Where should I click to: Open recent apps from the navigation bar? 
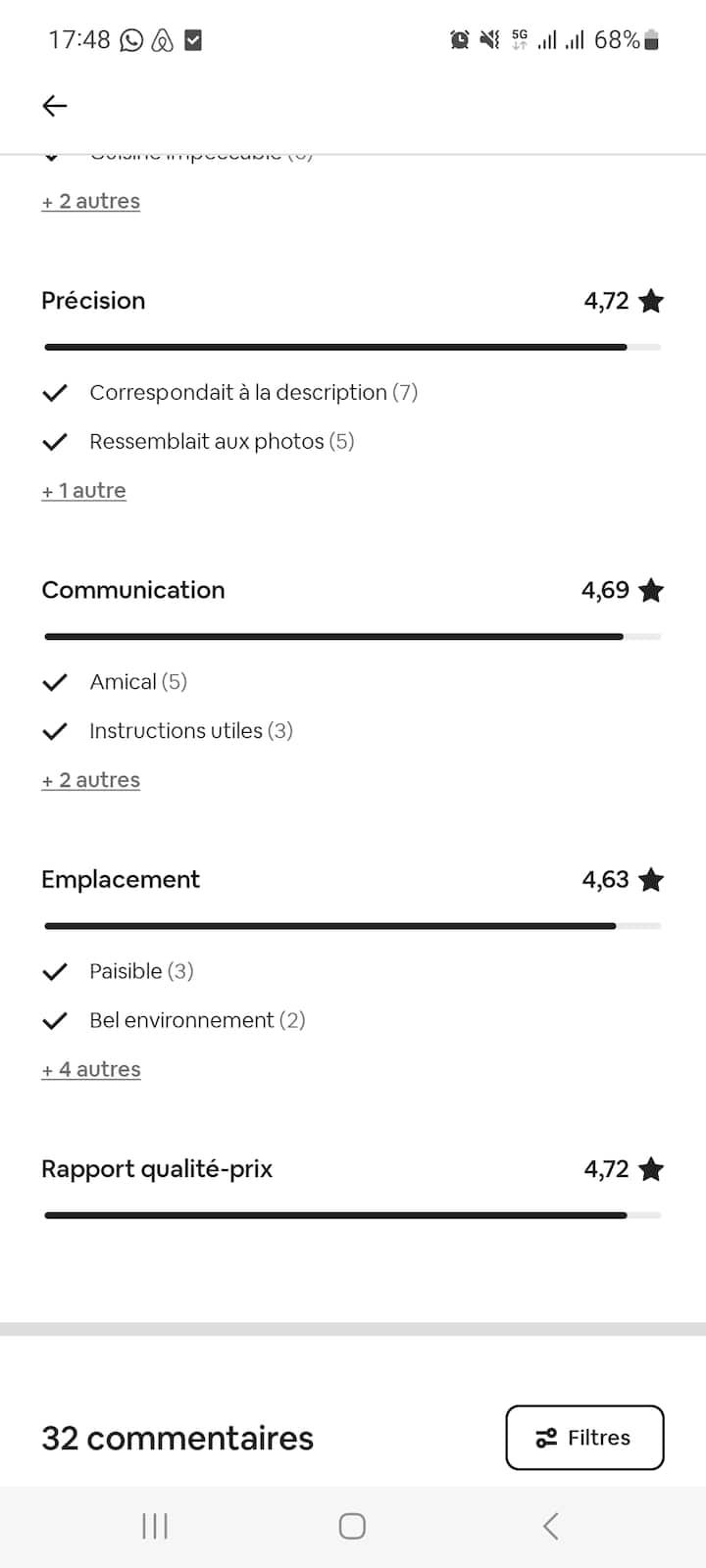tap(155, 1526)
